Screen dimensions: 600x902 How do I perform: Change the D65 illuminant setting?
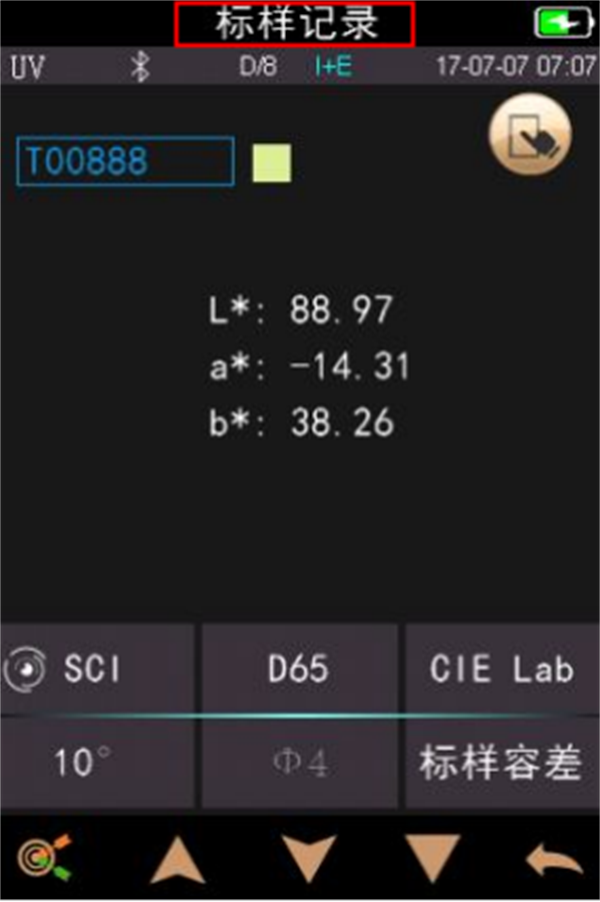(299, 669)
